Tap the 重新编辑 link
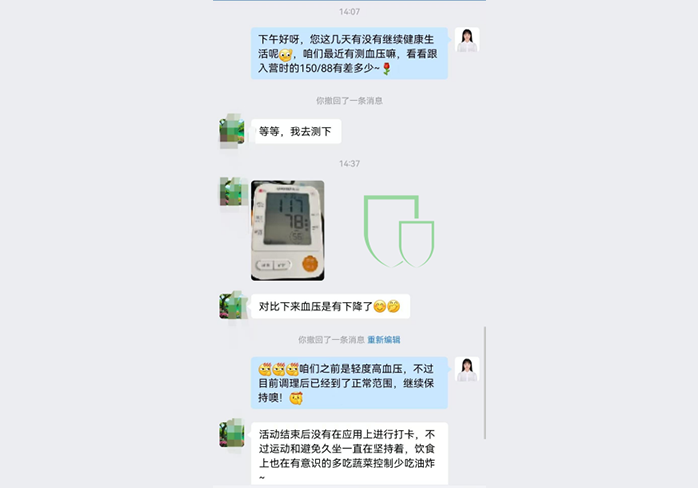The image size is (698, 488). tap(384, 340)
